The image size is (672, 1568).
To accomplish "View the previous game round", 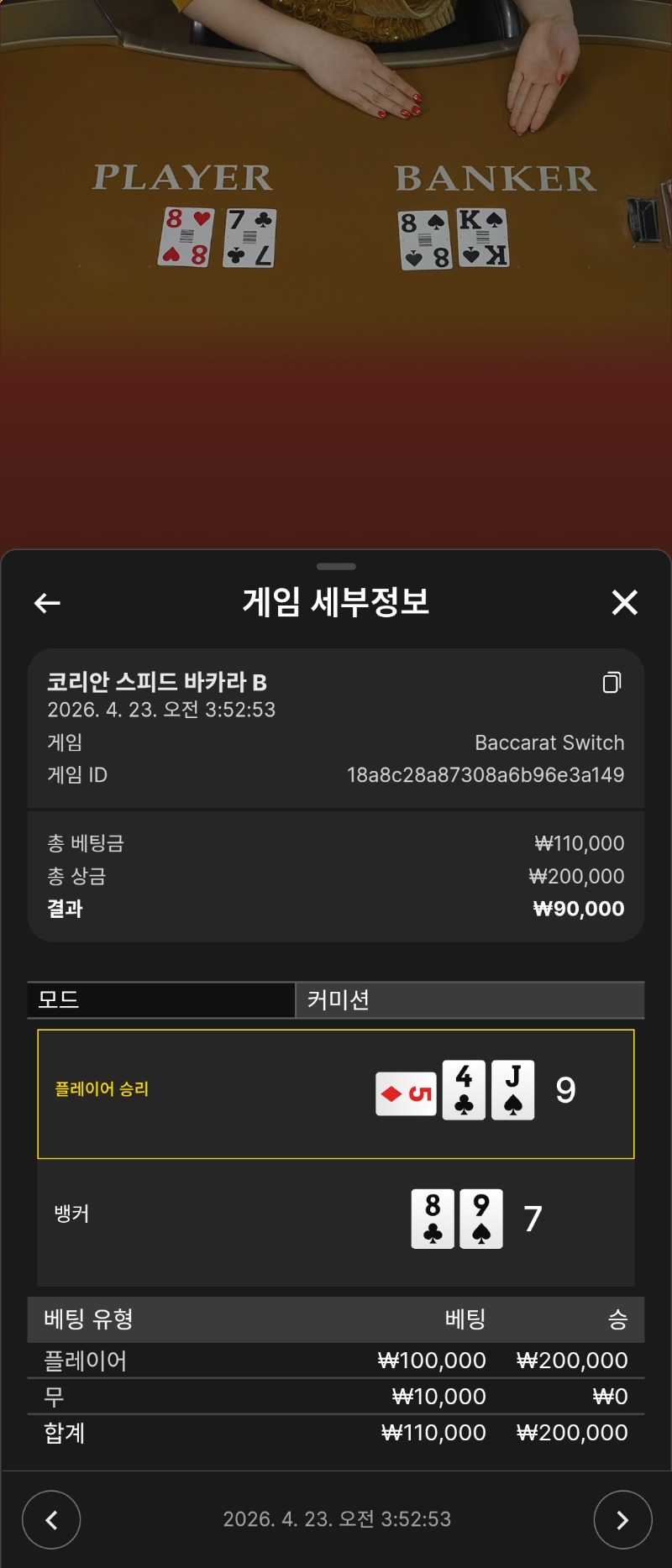I will (x=51, y=1519).
